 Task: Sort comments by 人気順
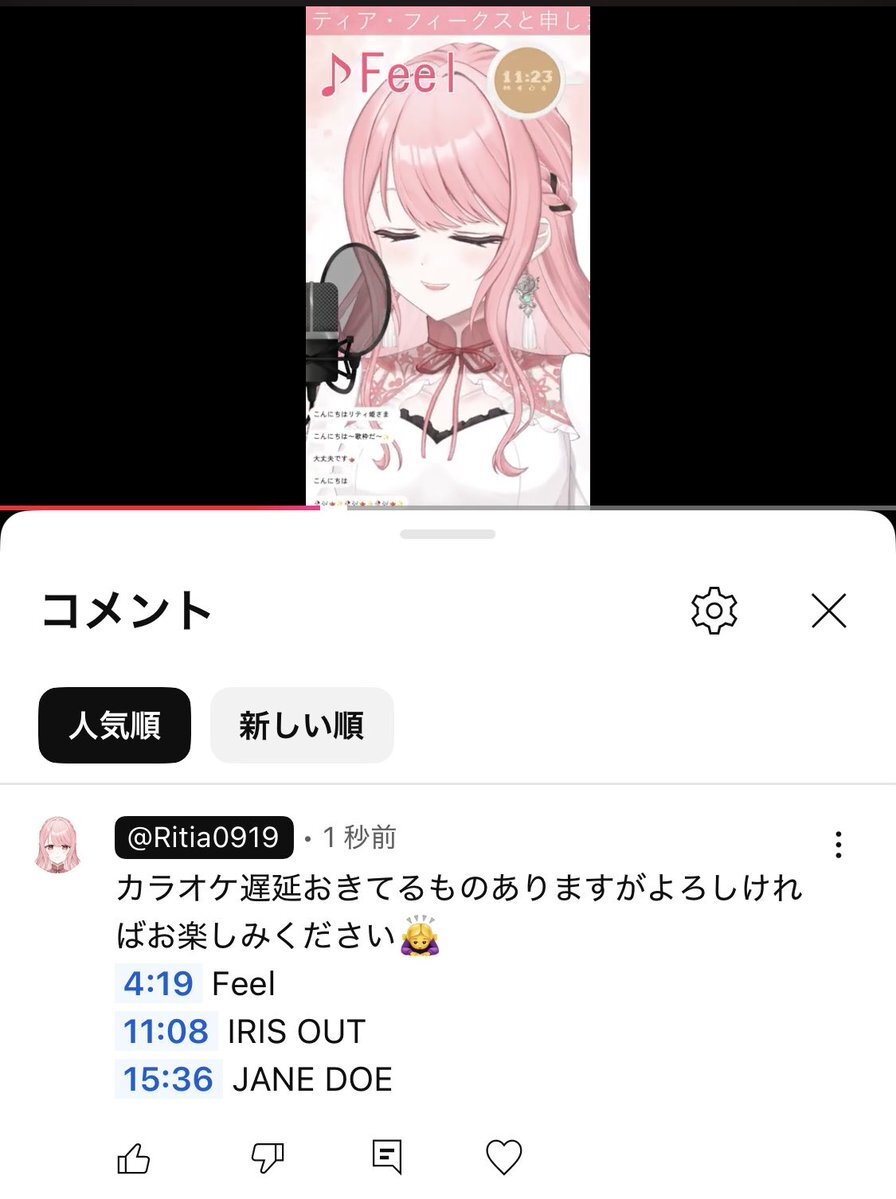(x=115, y=725)
